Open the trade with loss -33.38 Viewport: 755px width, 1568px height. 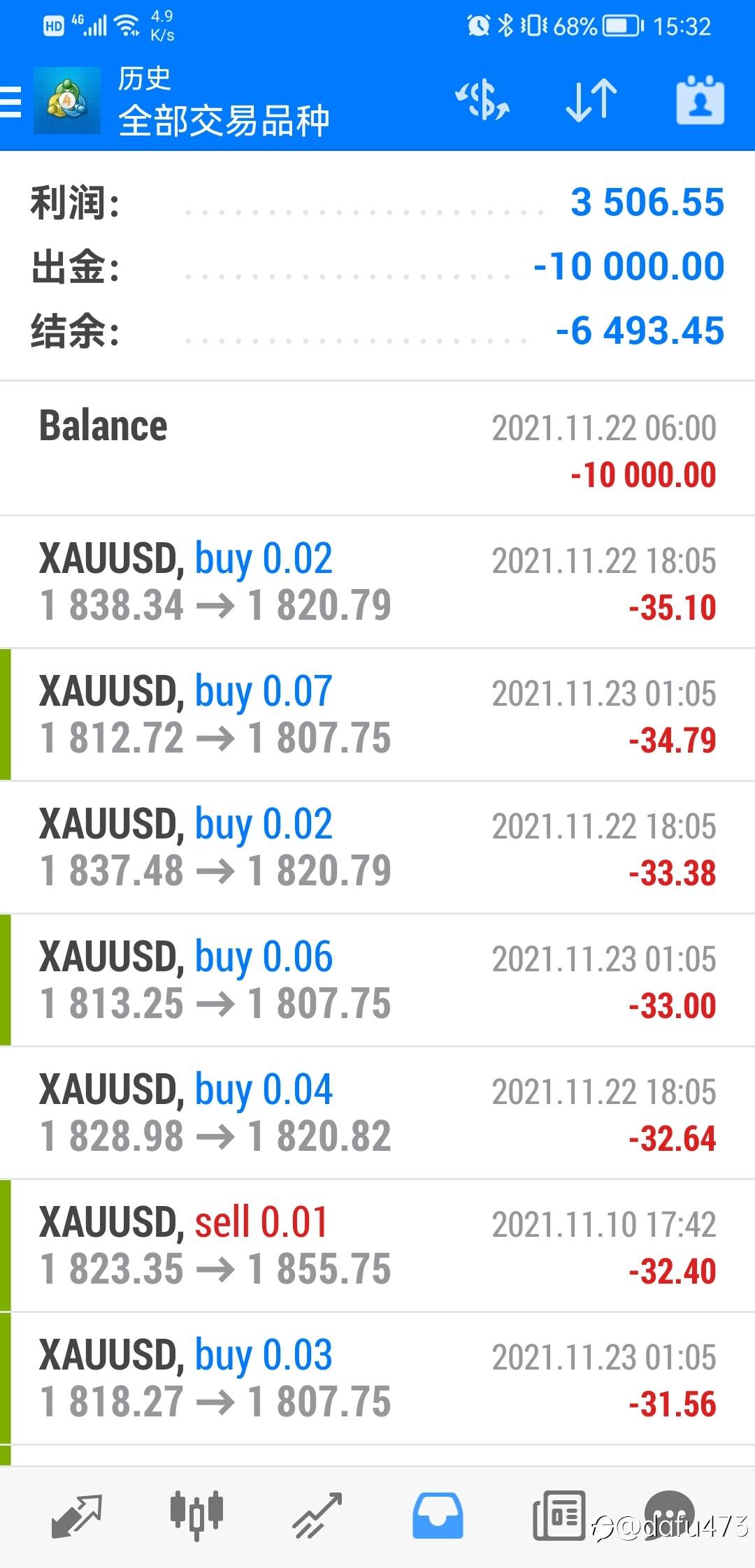[377, 848]
